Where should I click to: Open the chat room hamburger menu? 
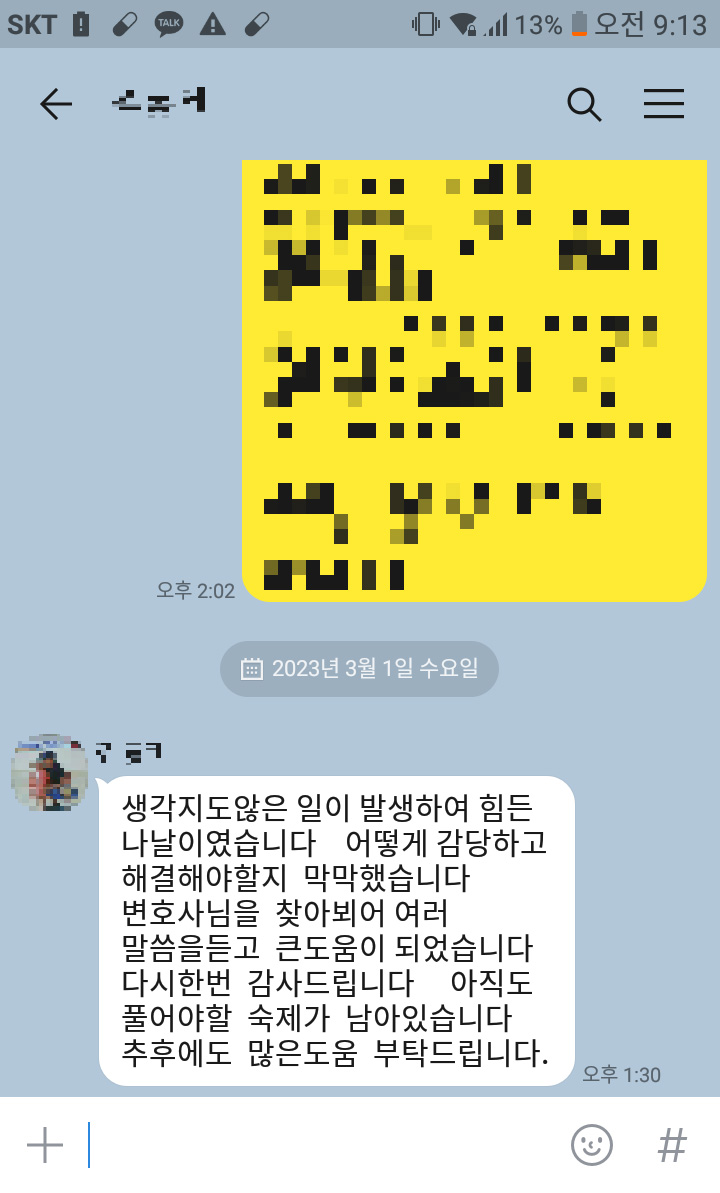pyautogui.click(x=664, y=104)
